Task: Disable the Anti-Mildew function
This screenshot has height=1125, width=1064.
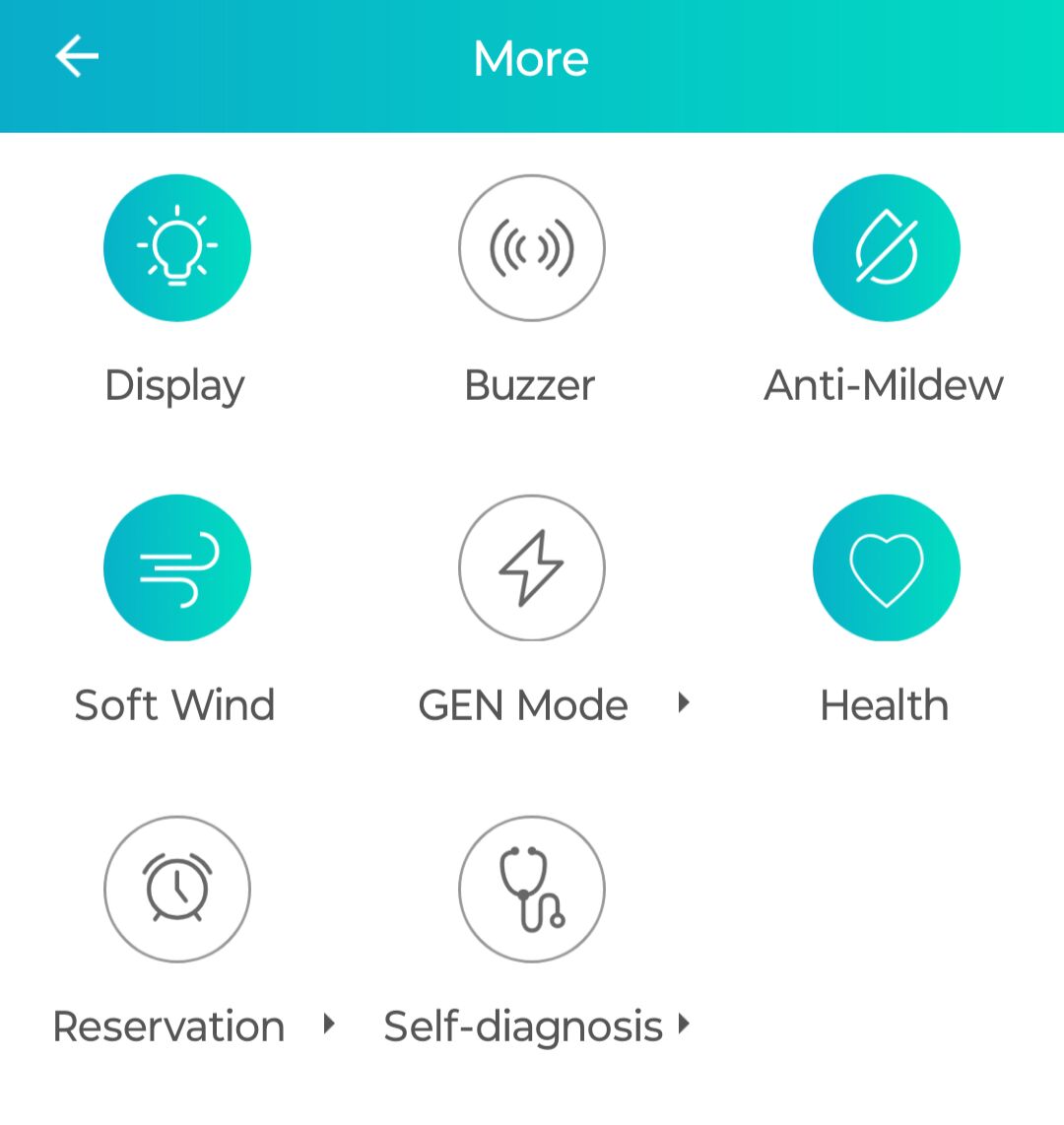Action: coord(886,248)
